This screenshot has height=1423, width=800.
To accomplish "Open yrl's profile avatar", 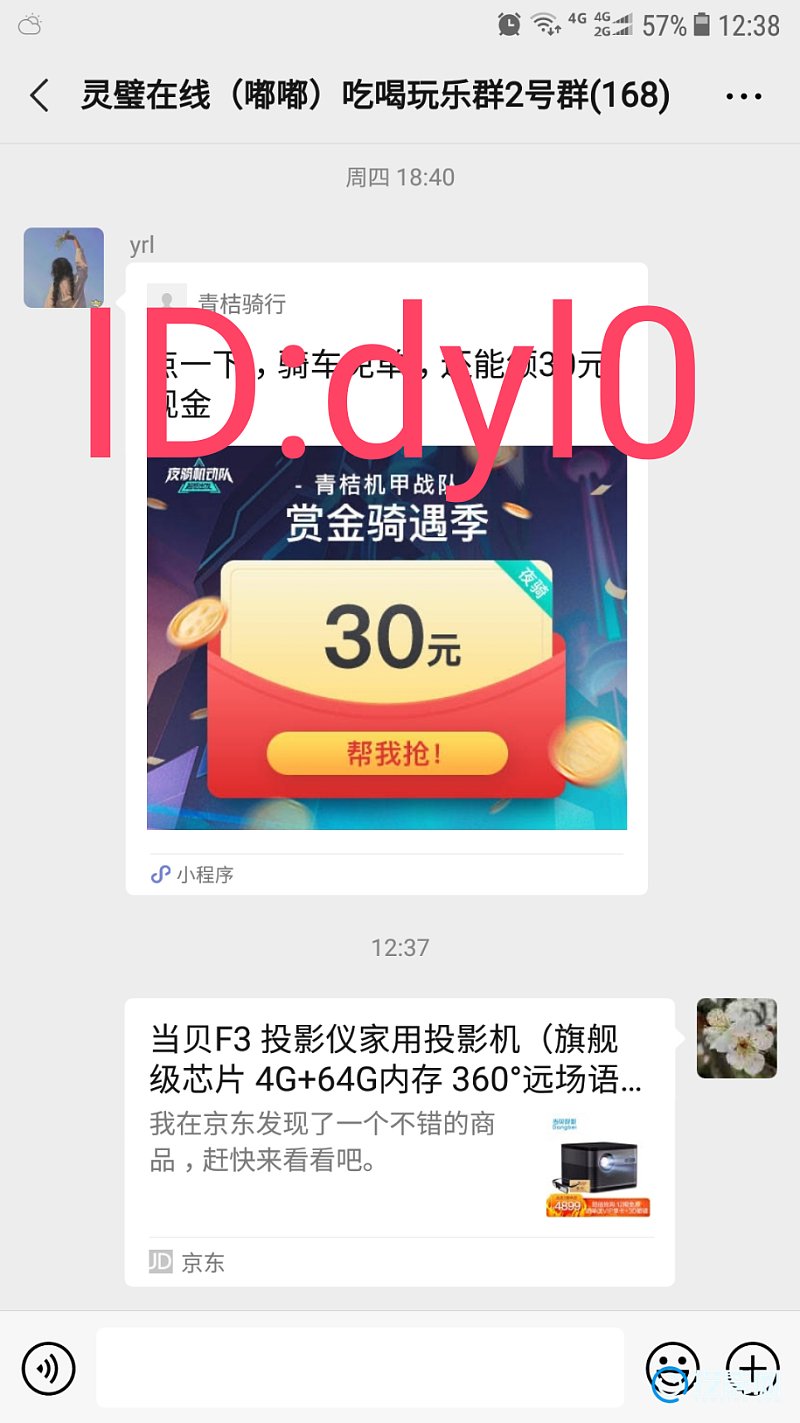I will point(64,267).
